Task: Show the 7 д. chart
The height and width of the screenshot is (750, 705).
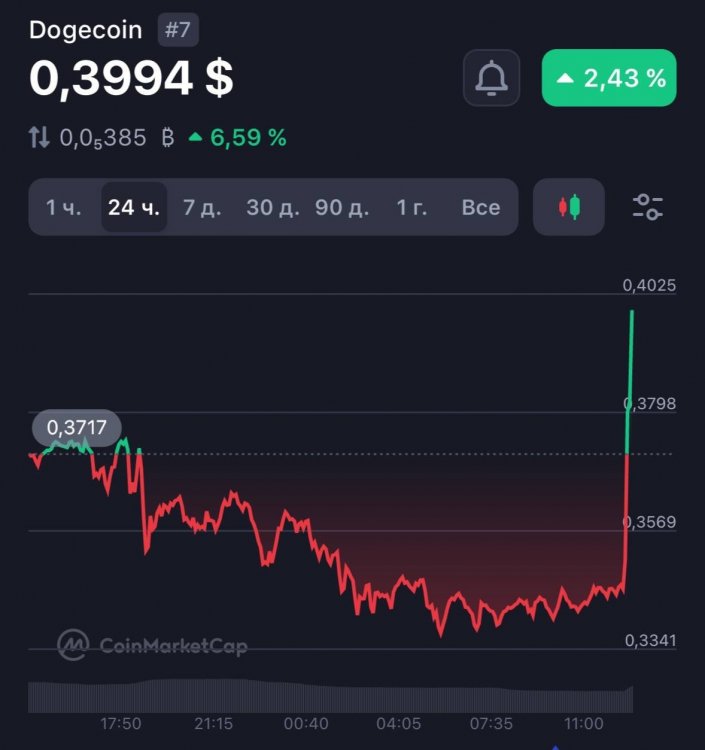Action: [202, 207]
